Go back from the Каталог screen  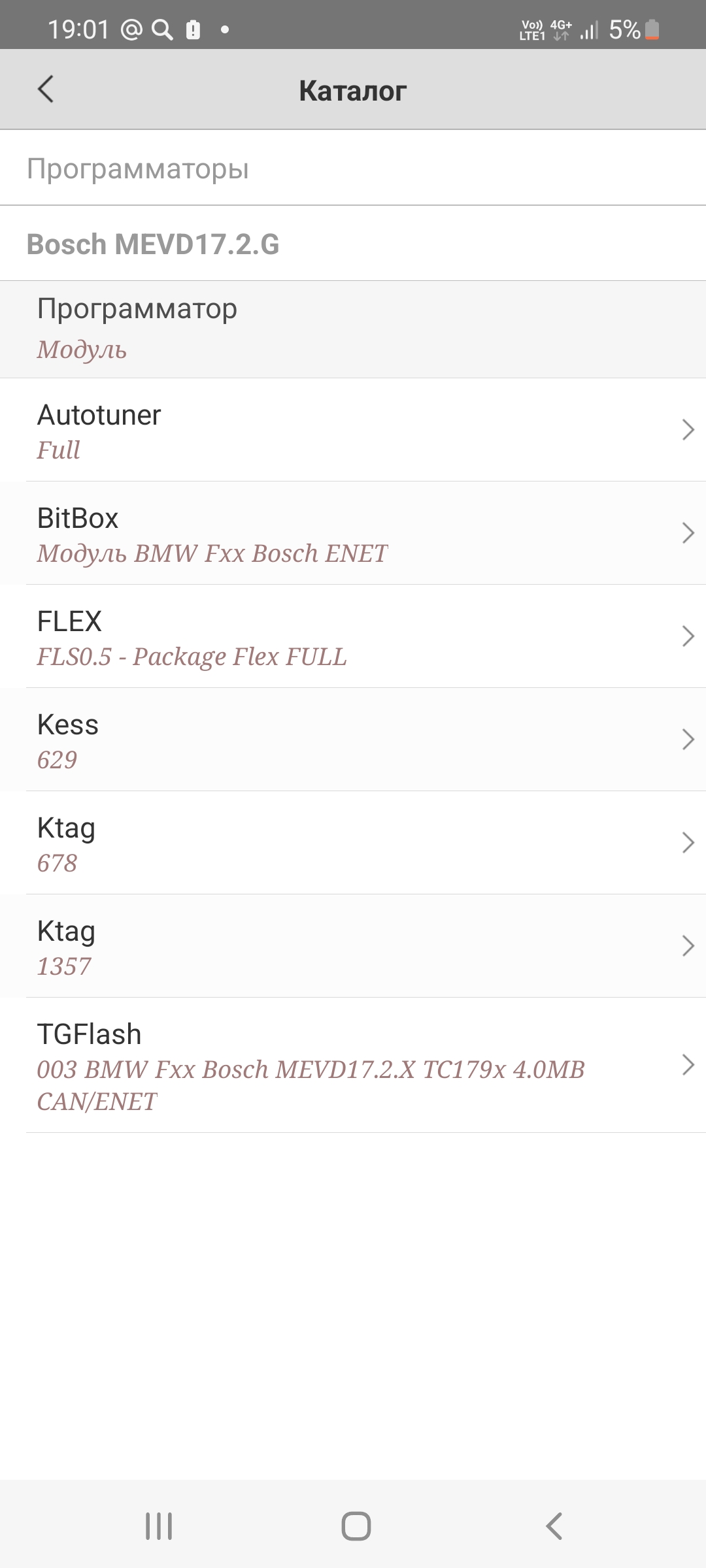point(46,90)
